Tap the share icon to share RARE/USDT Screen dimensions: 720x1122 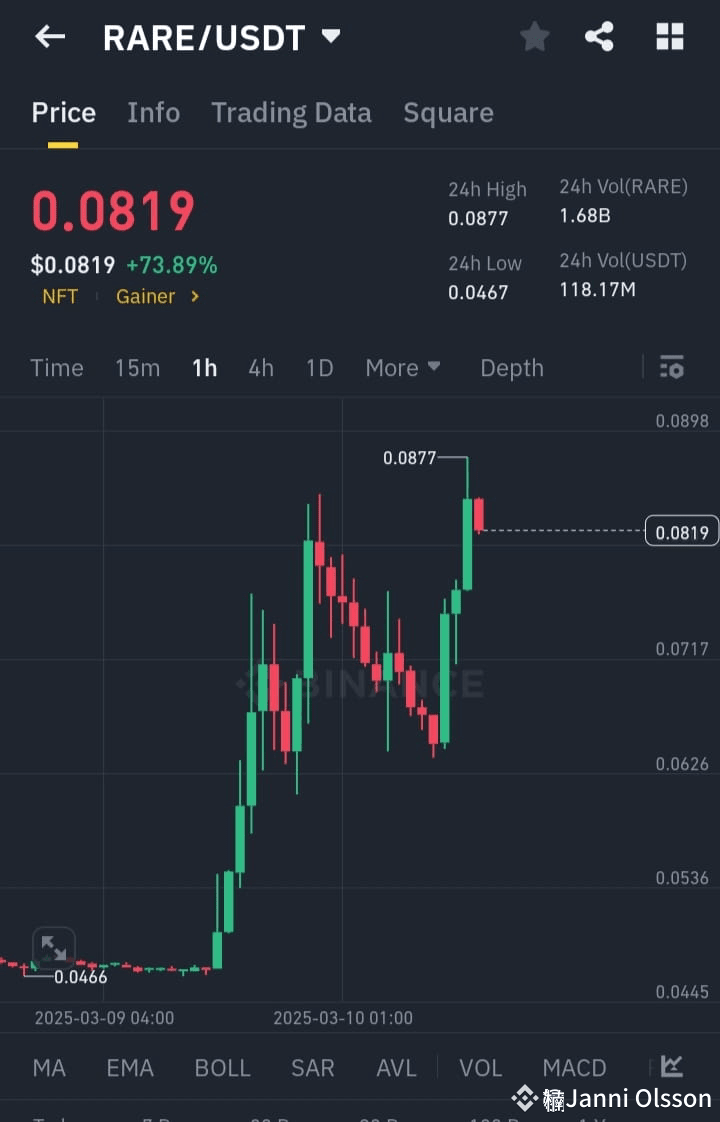600,36
